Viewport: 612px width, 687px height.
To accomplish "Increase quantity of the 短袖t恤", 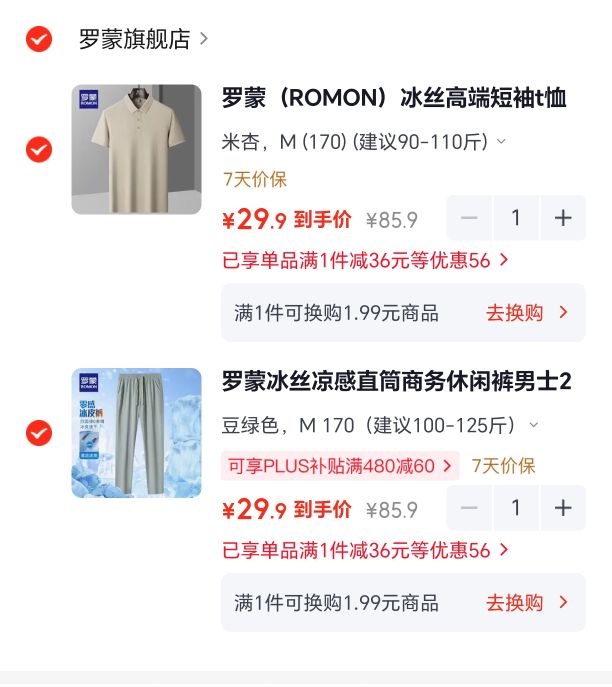I will (563, 218).
